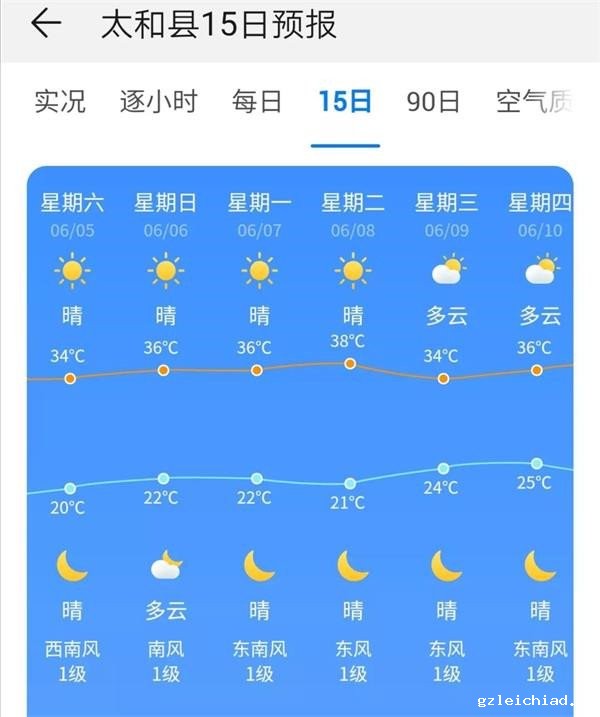Go back using the top-left arrow
The height and width of the screenshot is (717, 600).
[46, 25]
